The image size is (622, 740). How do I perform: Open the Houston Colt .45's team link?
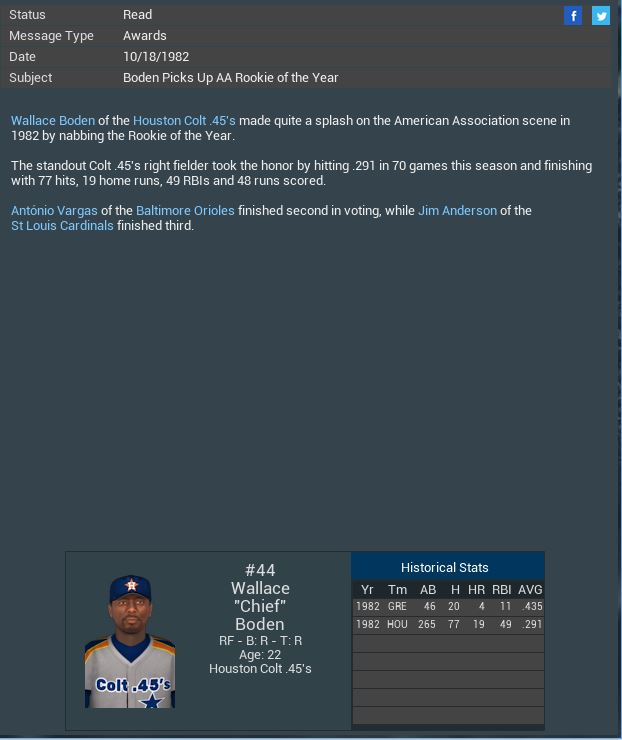coord(184,120)
